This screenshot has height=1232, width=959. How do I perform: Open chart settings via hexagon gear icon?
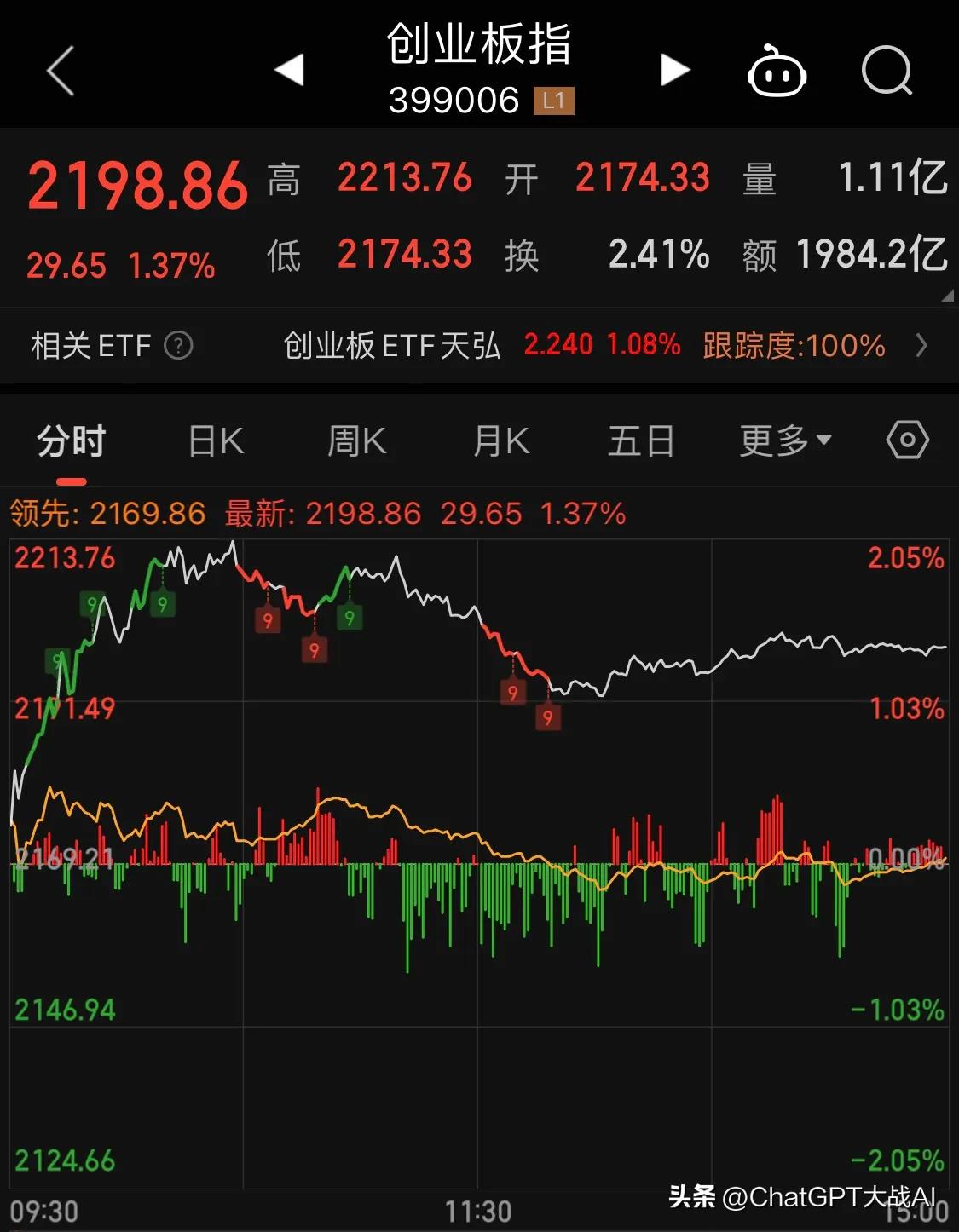[x=906, y=440]
